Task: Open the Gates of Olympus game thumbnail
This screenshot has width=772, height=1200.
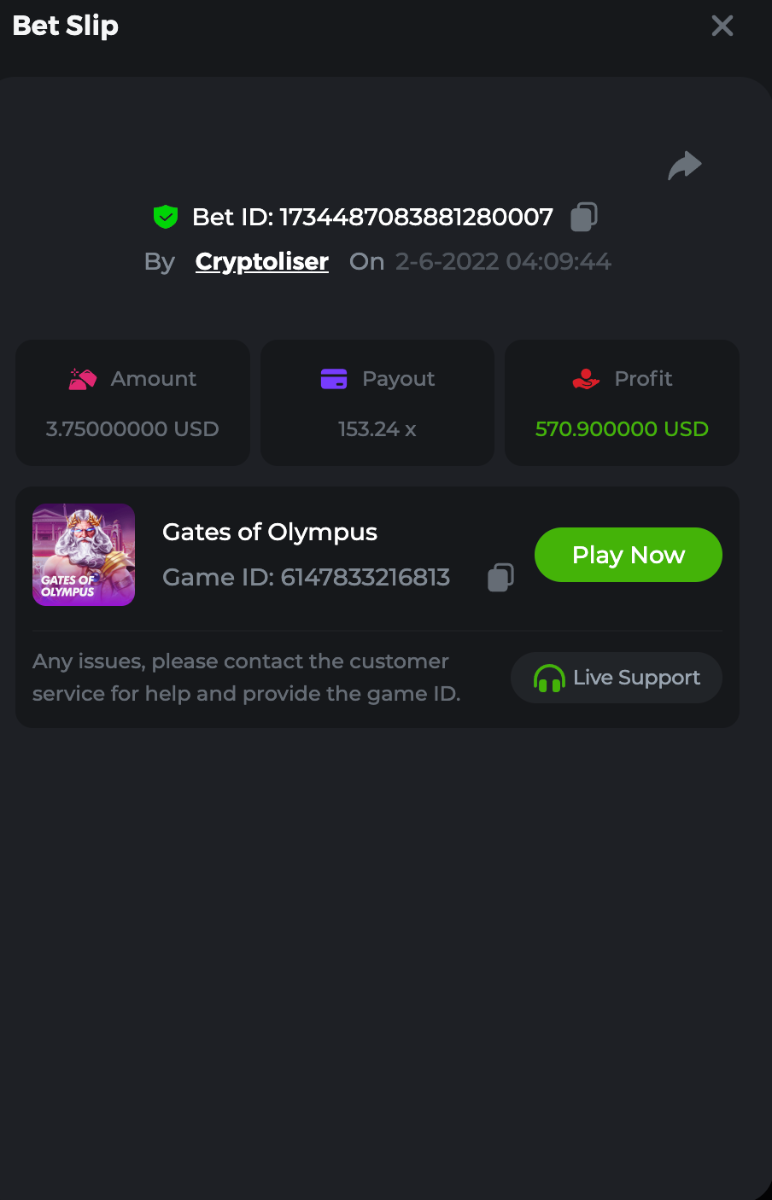Action: [x=84, y=555]
